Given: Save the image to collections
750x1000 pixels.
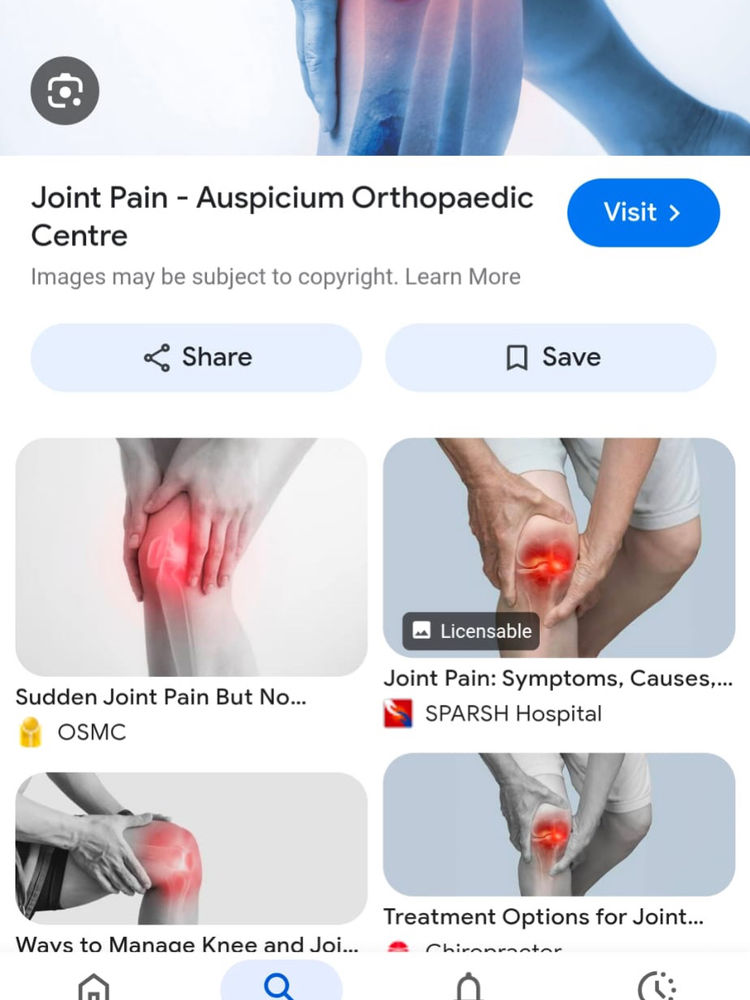Looking at the screenshot, I should click(551, 357).
